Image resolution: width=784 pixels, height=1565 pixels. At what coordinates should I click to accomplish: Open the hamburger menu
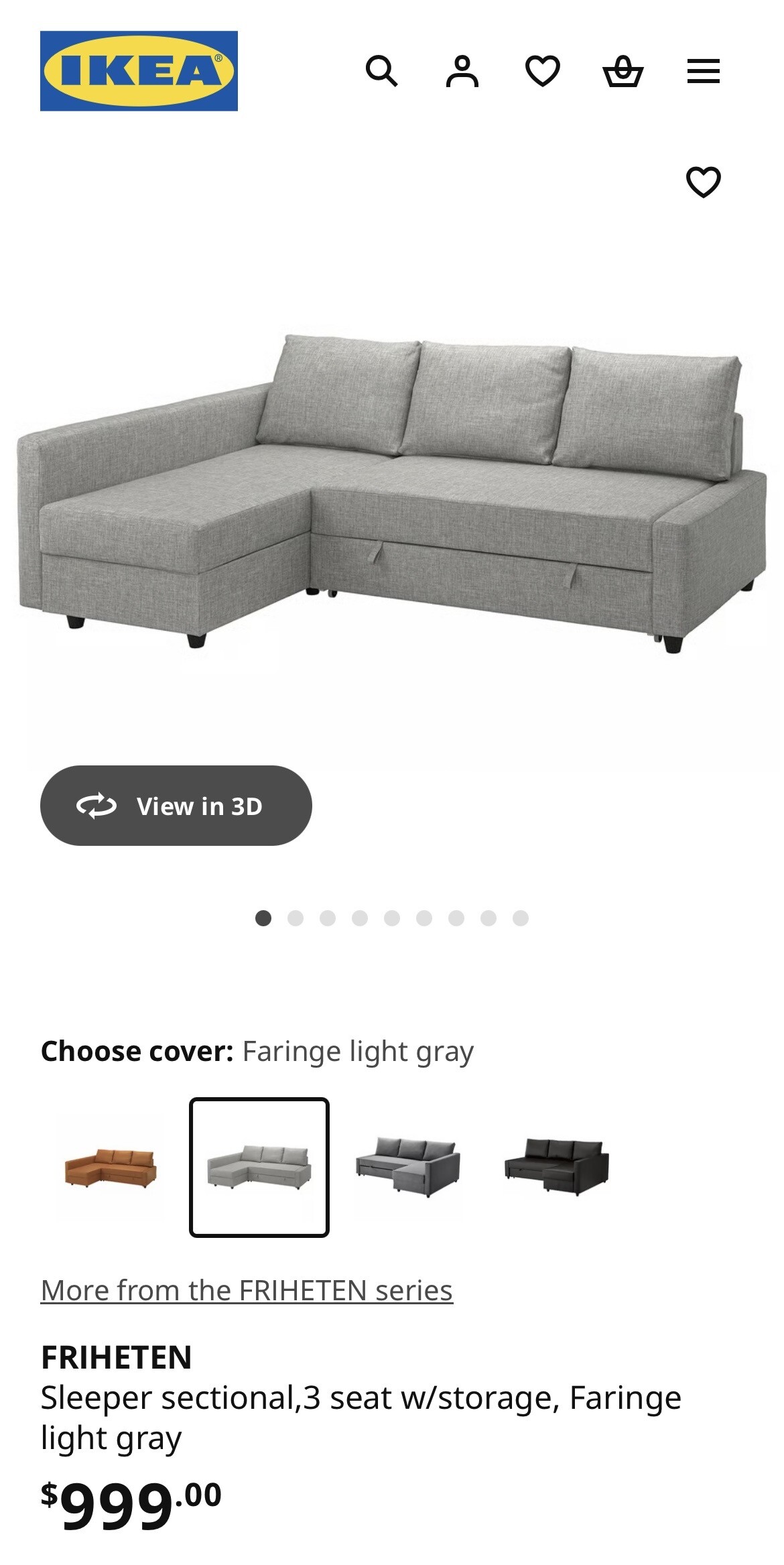[x=704, y=71]
